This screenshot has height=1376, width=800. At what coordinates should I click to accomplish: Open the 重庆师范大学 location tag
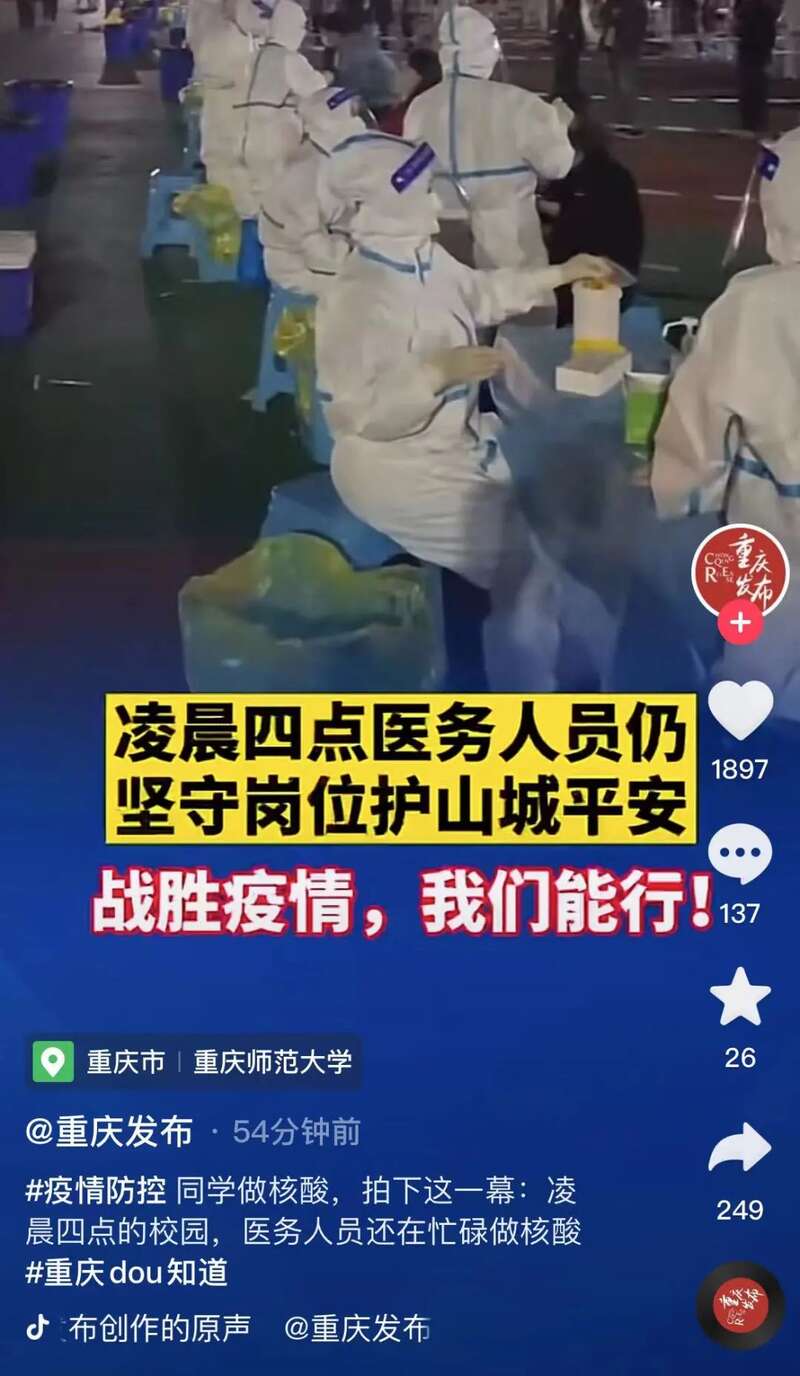point(272,1061)
